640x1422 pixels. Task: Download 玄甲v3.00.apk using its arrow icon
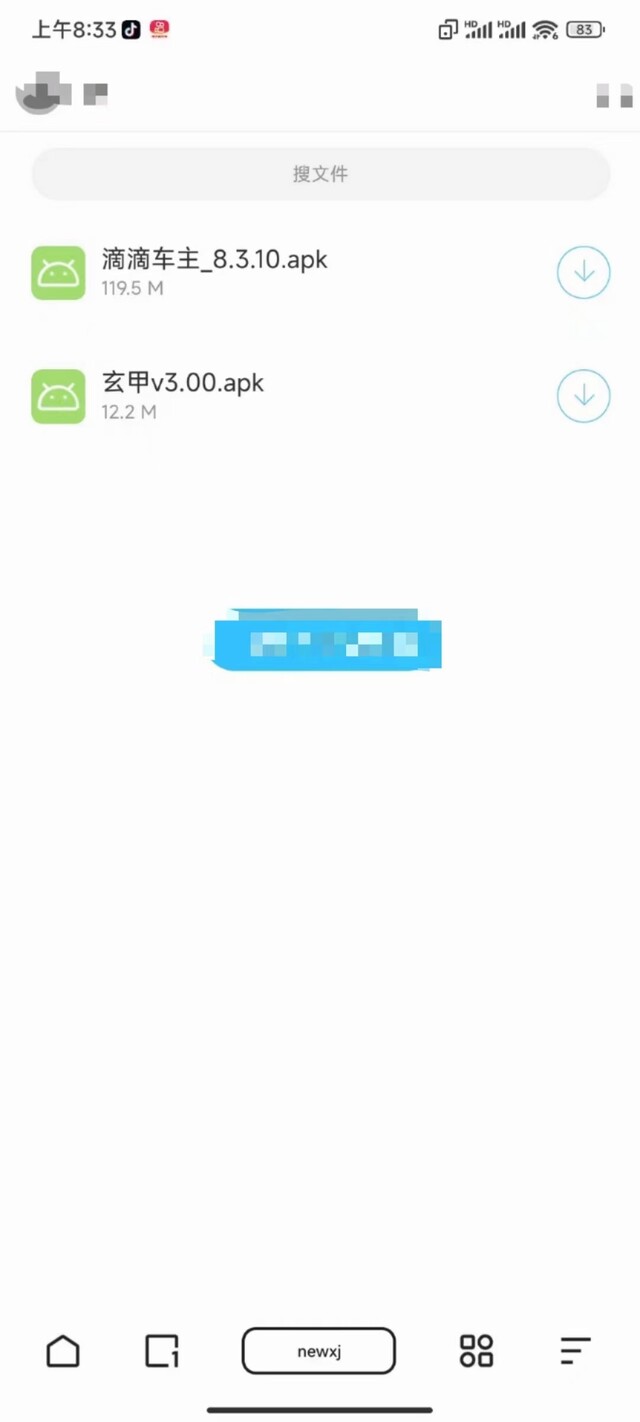click(x=583, y=395)
